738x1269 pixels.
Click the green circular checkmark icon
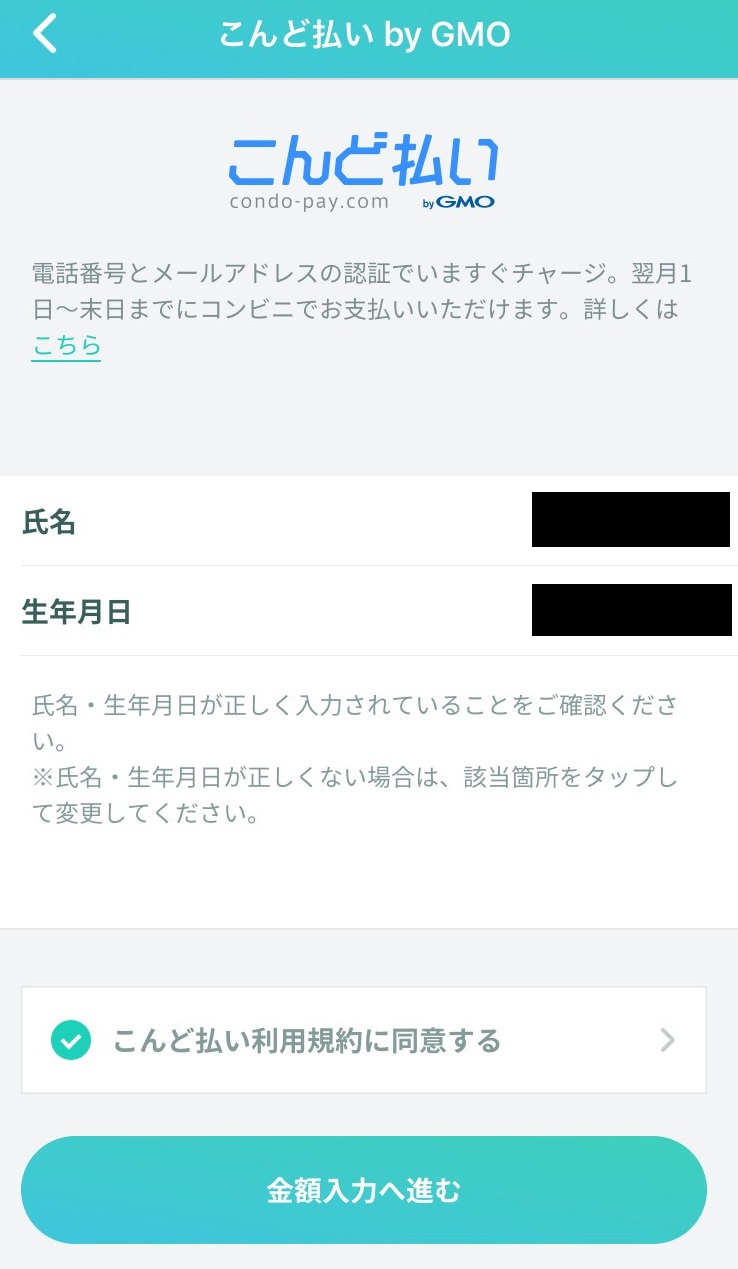tap(71, 1040)
